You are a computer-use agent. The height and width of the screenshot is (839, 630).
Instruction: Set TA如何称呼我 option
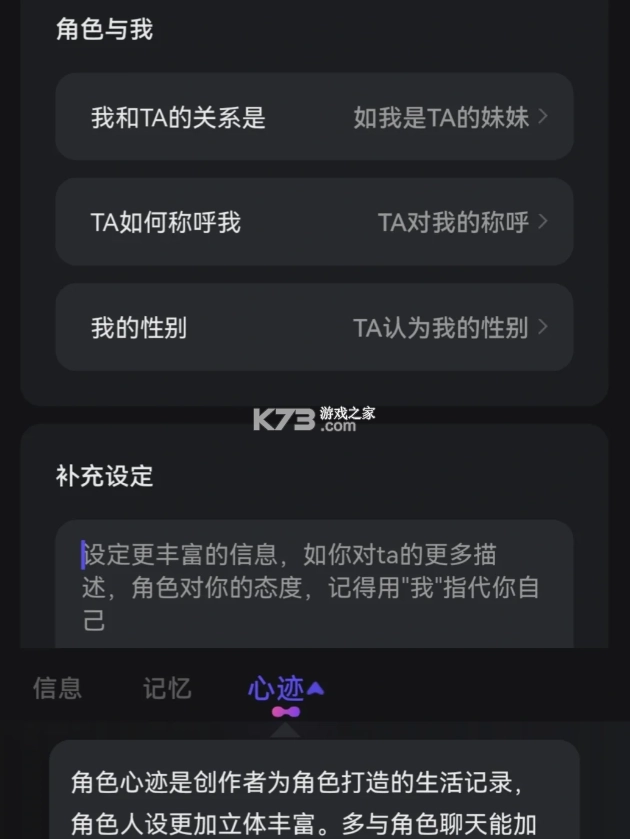point(314,222)
